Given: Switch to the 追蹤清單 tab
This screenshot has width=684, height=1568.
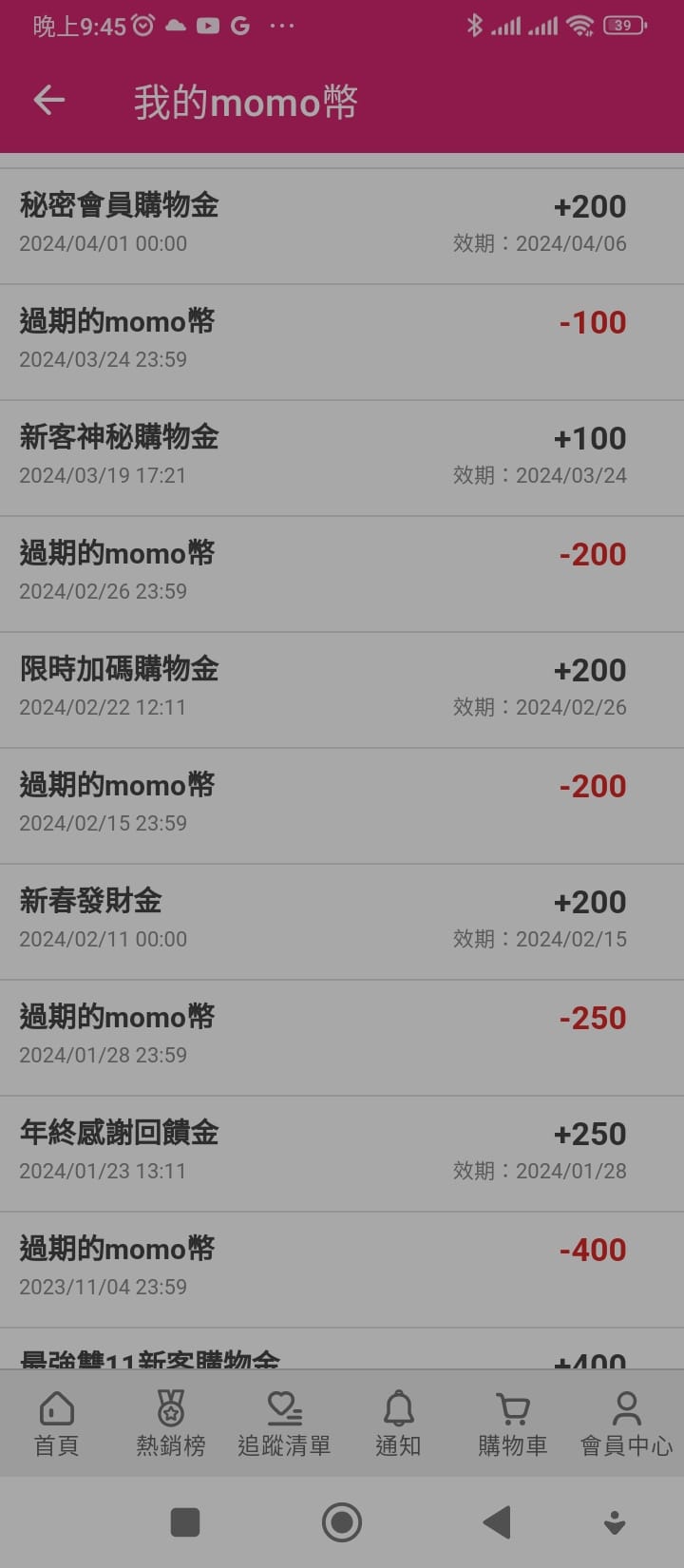Looking at the screenshot, I should (x=284, y=1423).
